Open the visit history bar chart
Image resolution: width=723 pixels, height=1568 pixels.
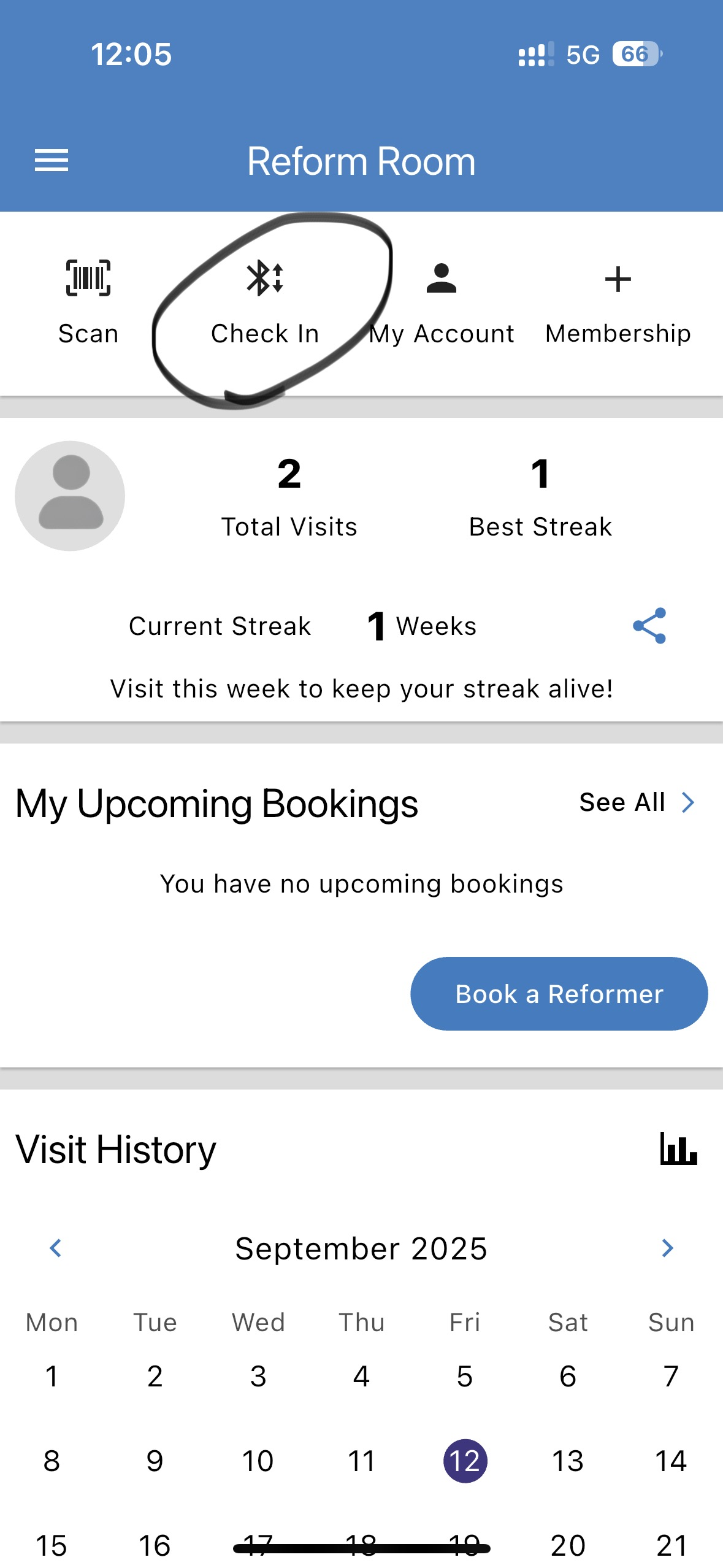678,1148
